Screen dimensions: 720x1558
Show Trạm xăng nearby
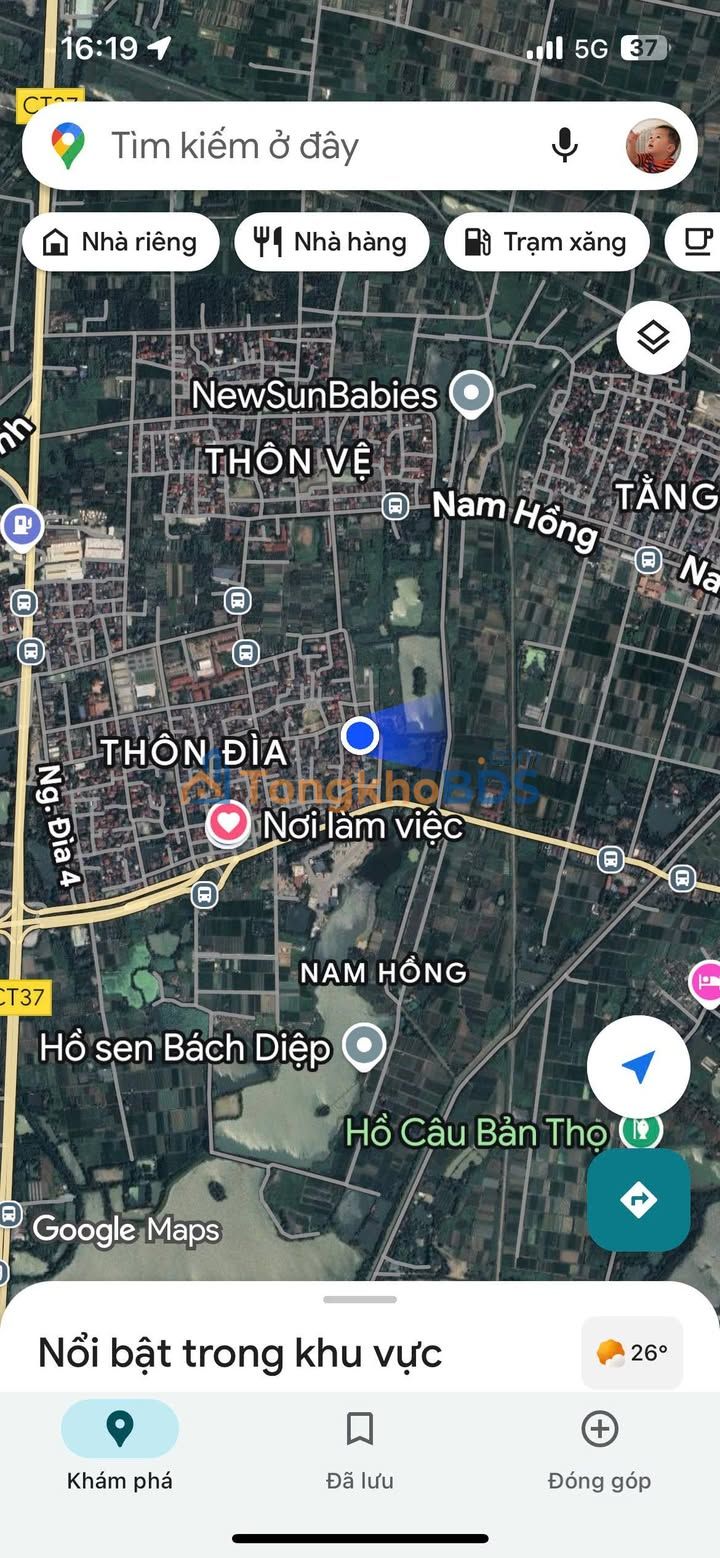pos(547,242)
